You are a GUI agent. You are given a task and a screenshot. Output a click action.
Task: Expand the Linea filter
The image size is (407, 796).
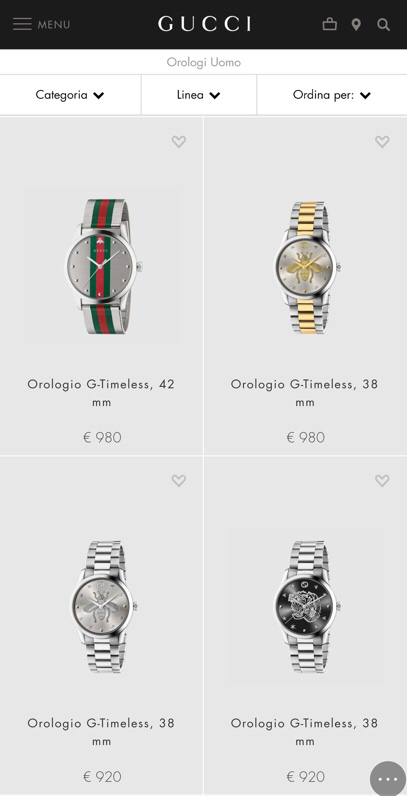pyautogui.click(x=198, y=95)
